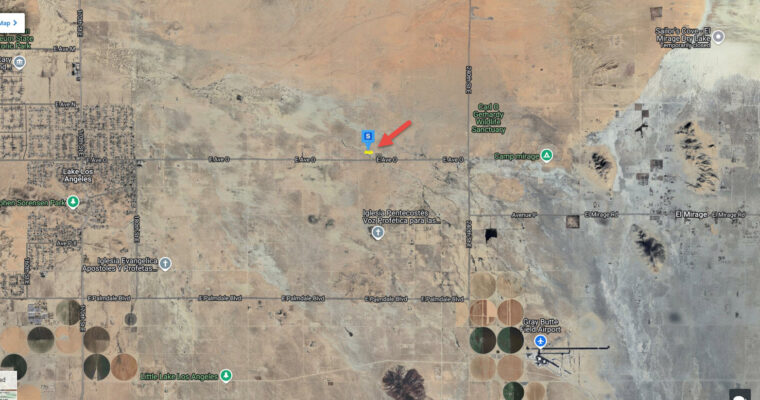Select Sailor's Cove El Mirage Dry Lake marker
The image size is (760, 400).
(718, 36)
